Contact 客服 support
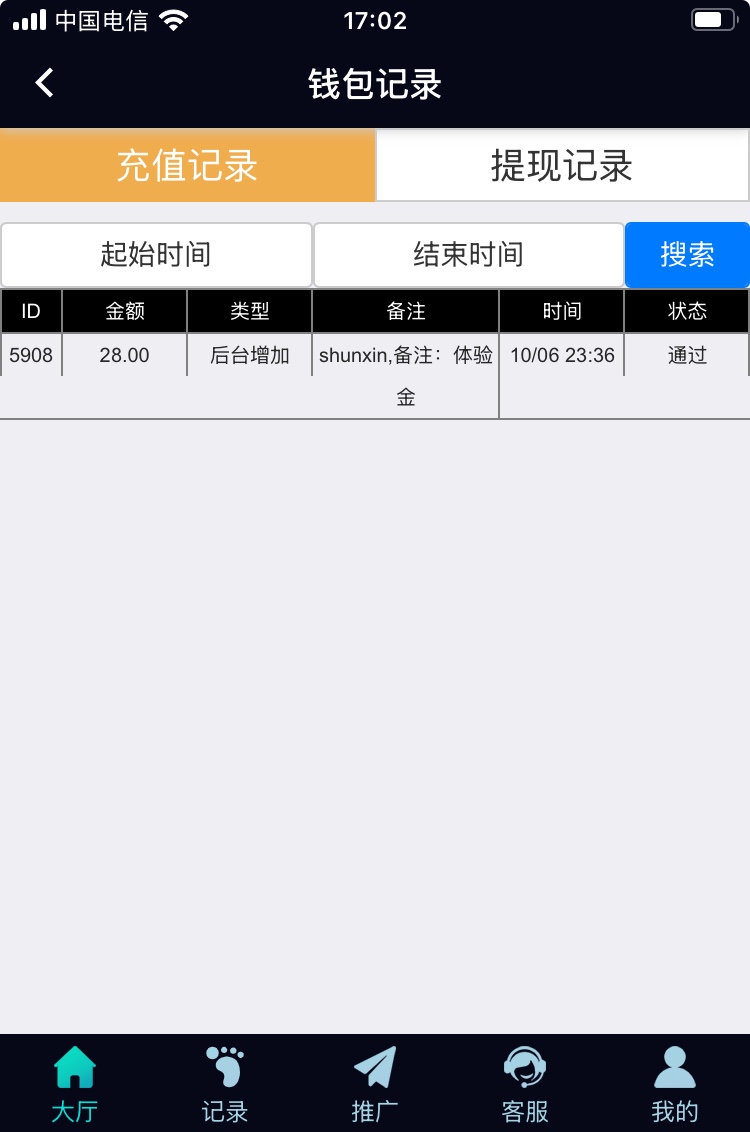 pyautogui.click(x=525, y=1083)
